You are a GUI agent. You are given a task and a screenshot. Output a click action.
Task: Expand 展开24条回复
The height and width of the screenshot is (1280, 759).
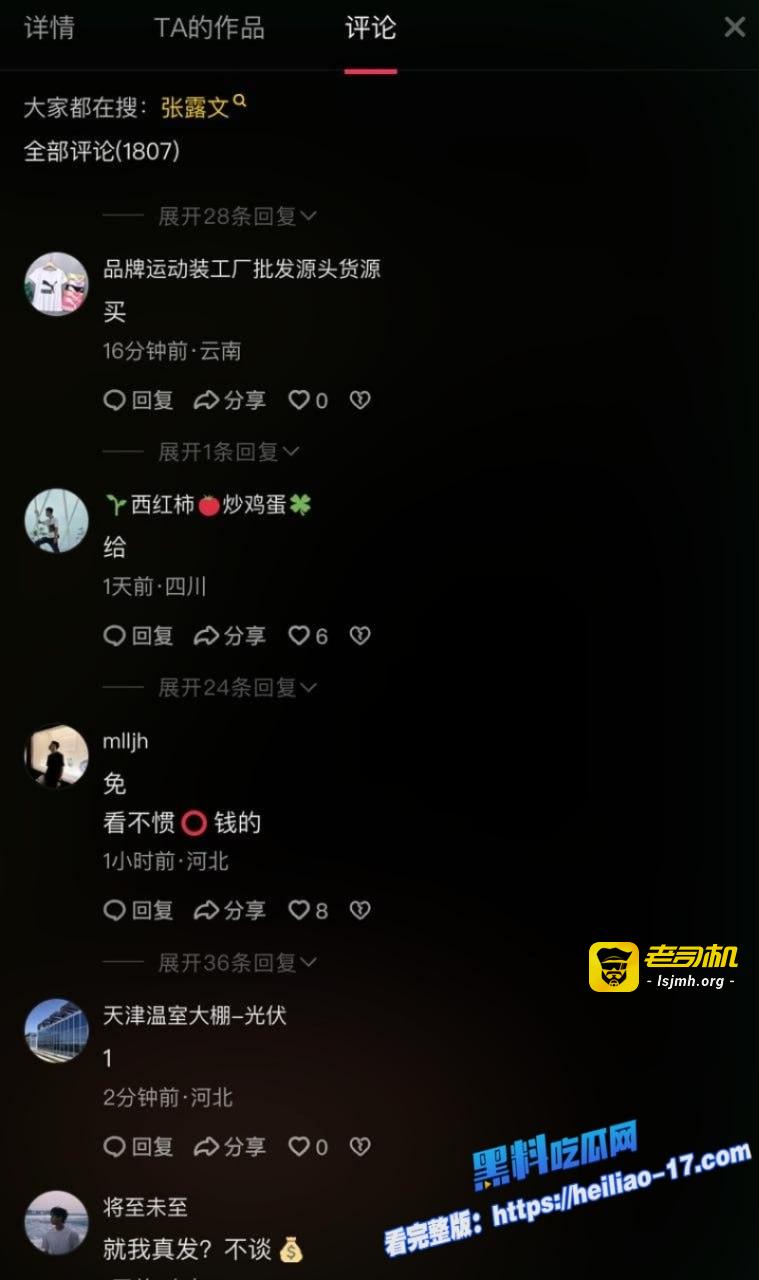click(238, 687)
